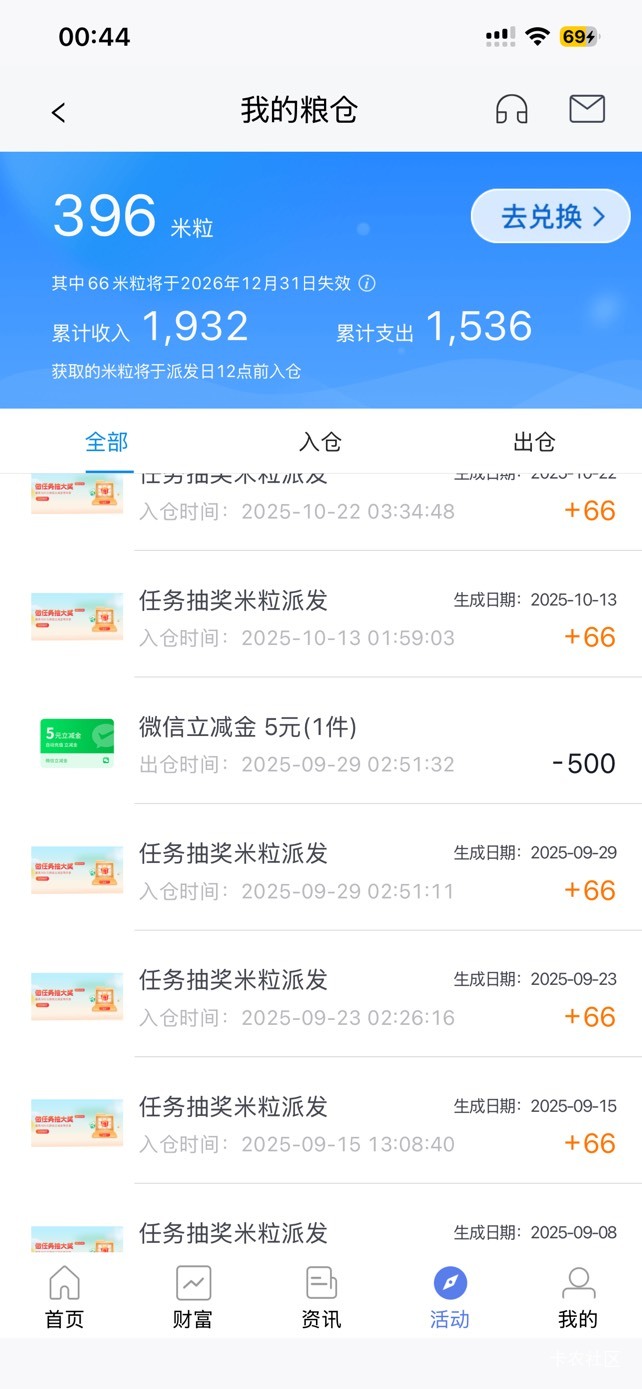Open customer service headset icon
The height and width of the screenshot is (1389, 642).
pos(512,110)
